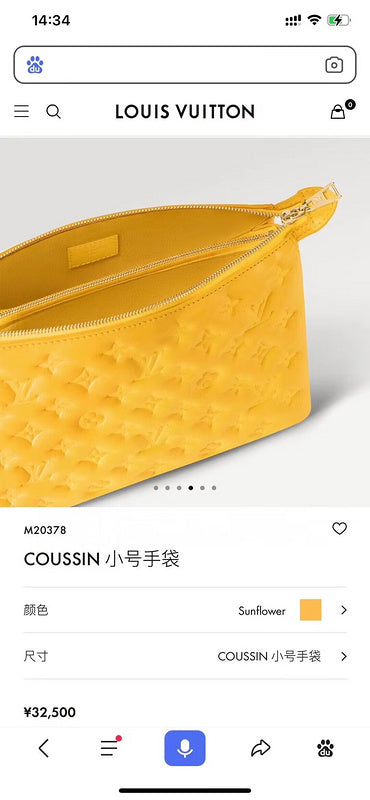The image size is (370, 800).
Task: Open the size options row
Action: click(x=185, y=656)
